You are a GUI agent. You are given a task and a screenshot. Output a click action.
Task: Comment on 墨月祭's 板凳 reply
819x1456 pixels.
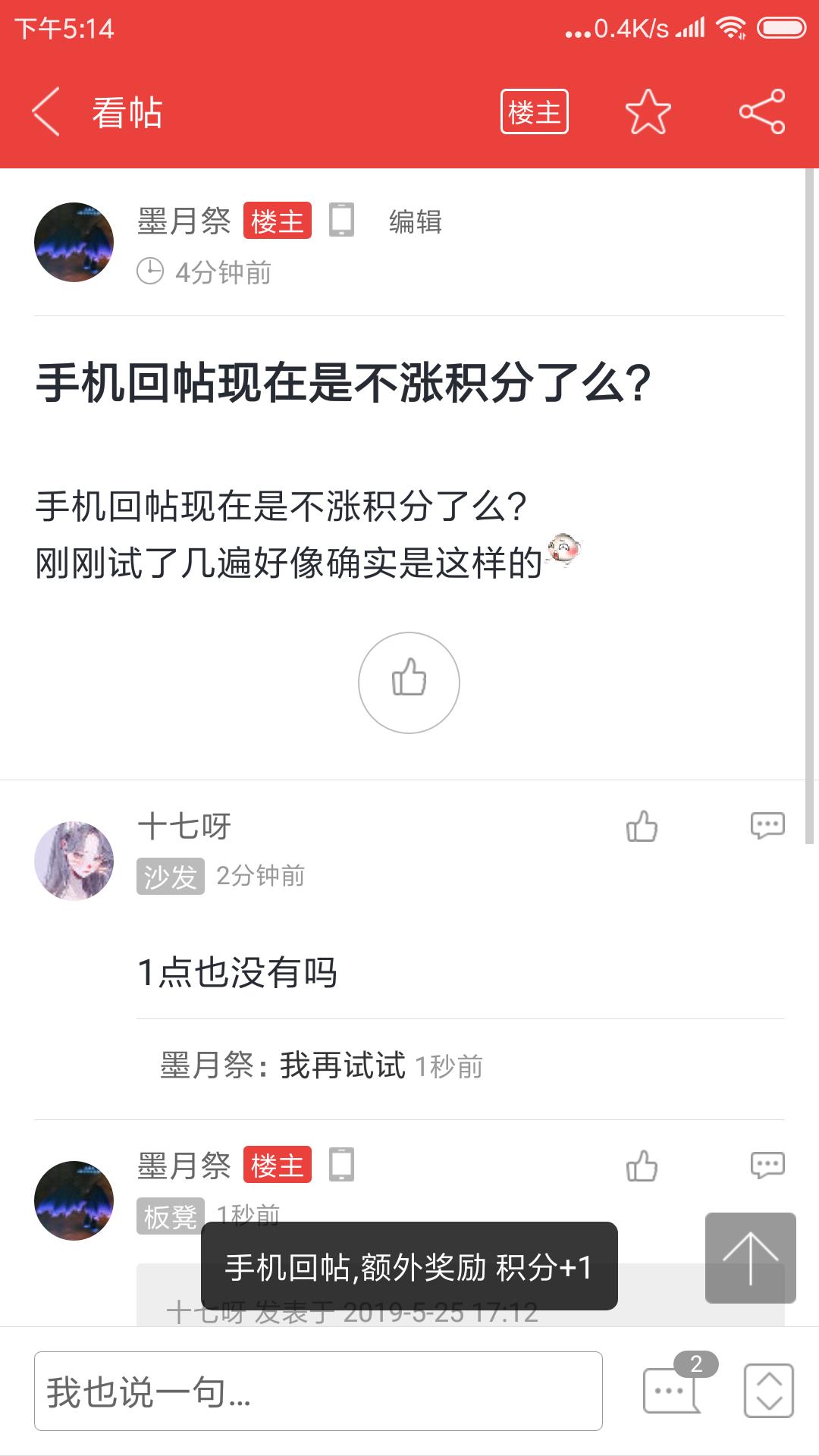tap(767, 1166)
